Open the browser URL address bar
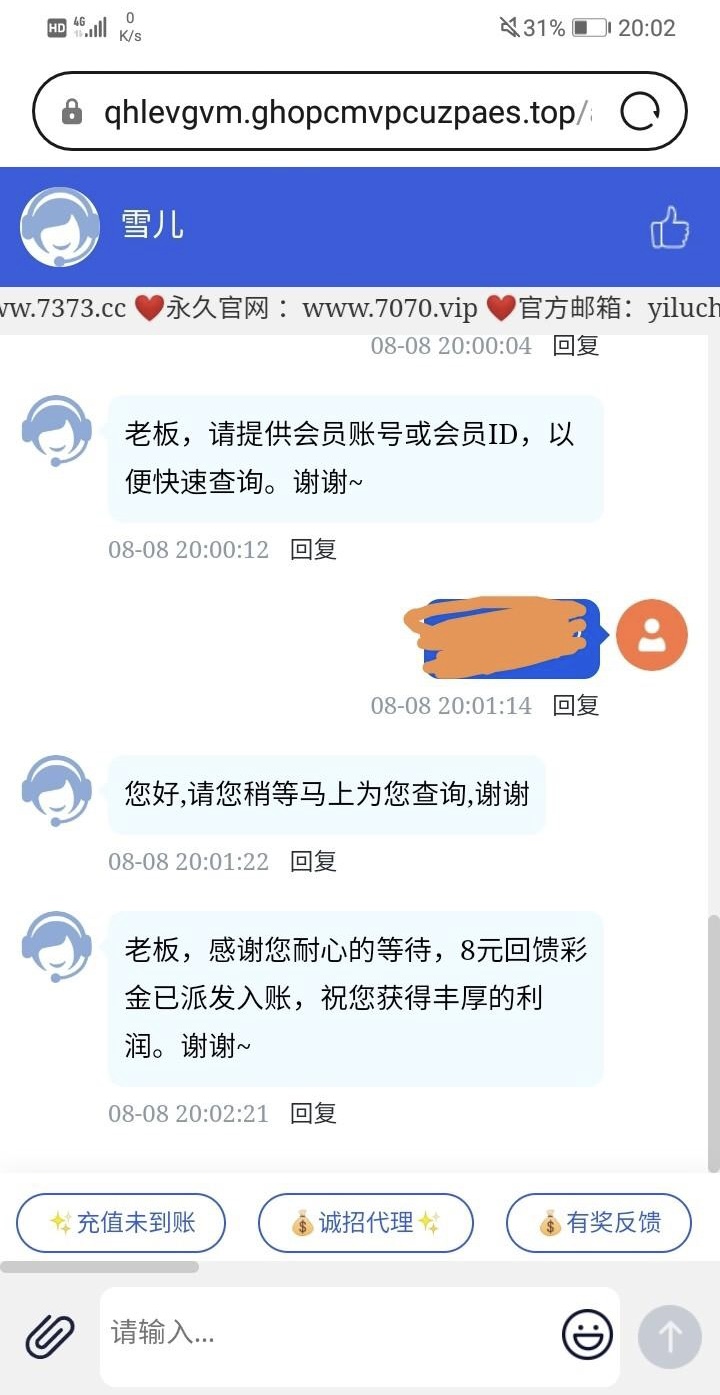This screenshot has width=720, height=1395. tap(340, 112)
